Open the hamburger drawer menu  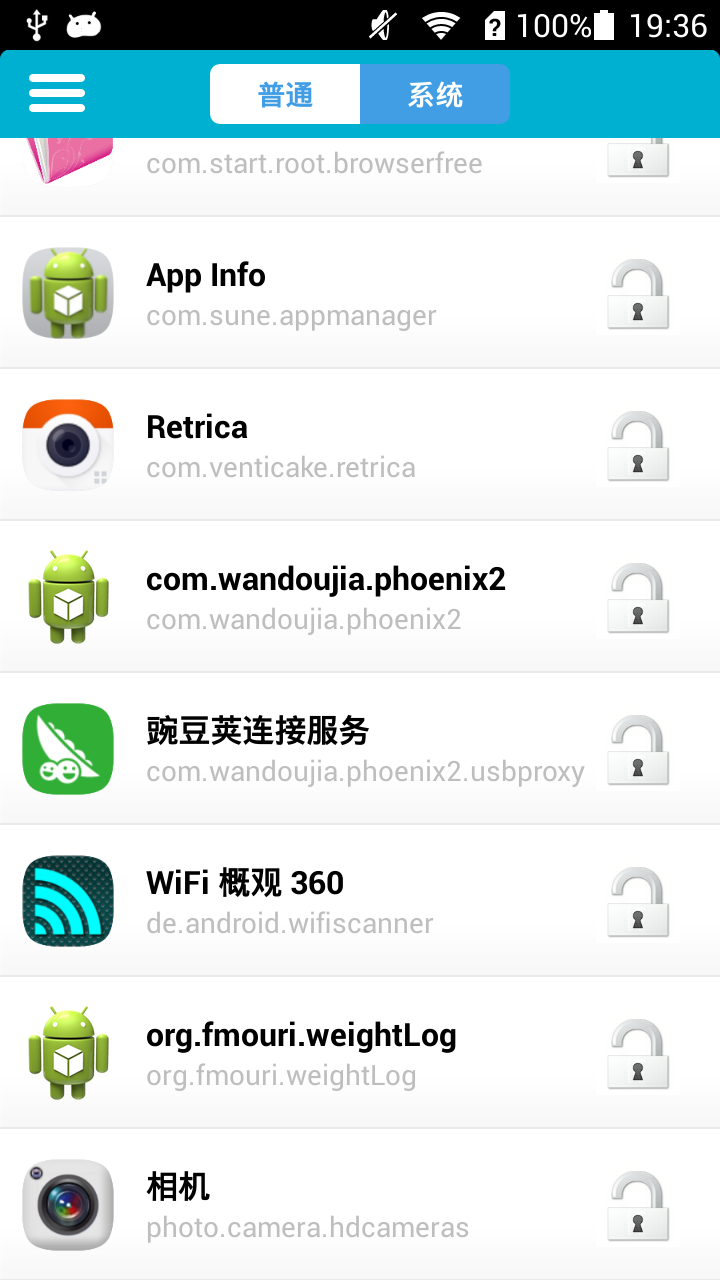pyautogui.click(x=57, y=94)
